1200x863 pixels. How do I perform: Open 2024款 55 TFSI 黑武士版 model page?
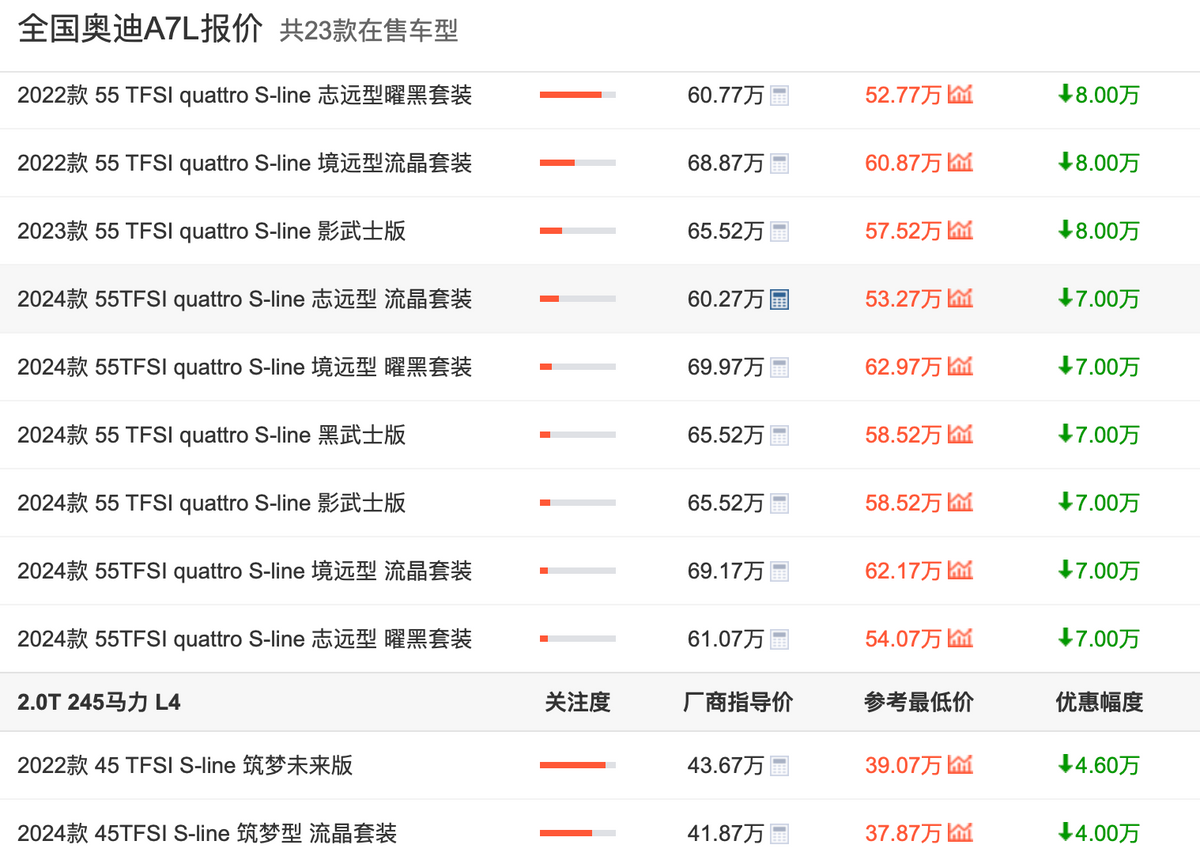coord(211,435)
